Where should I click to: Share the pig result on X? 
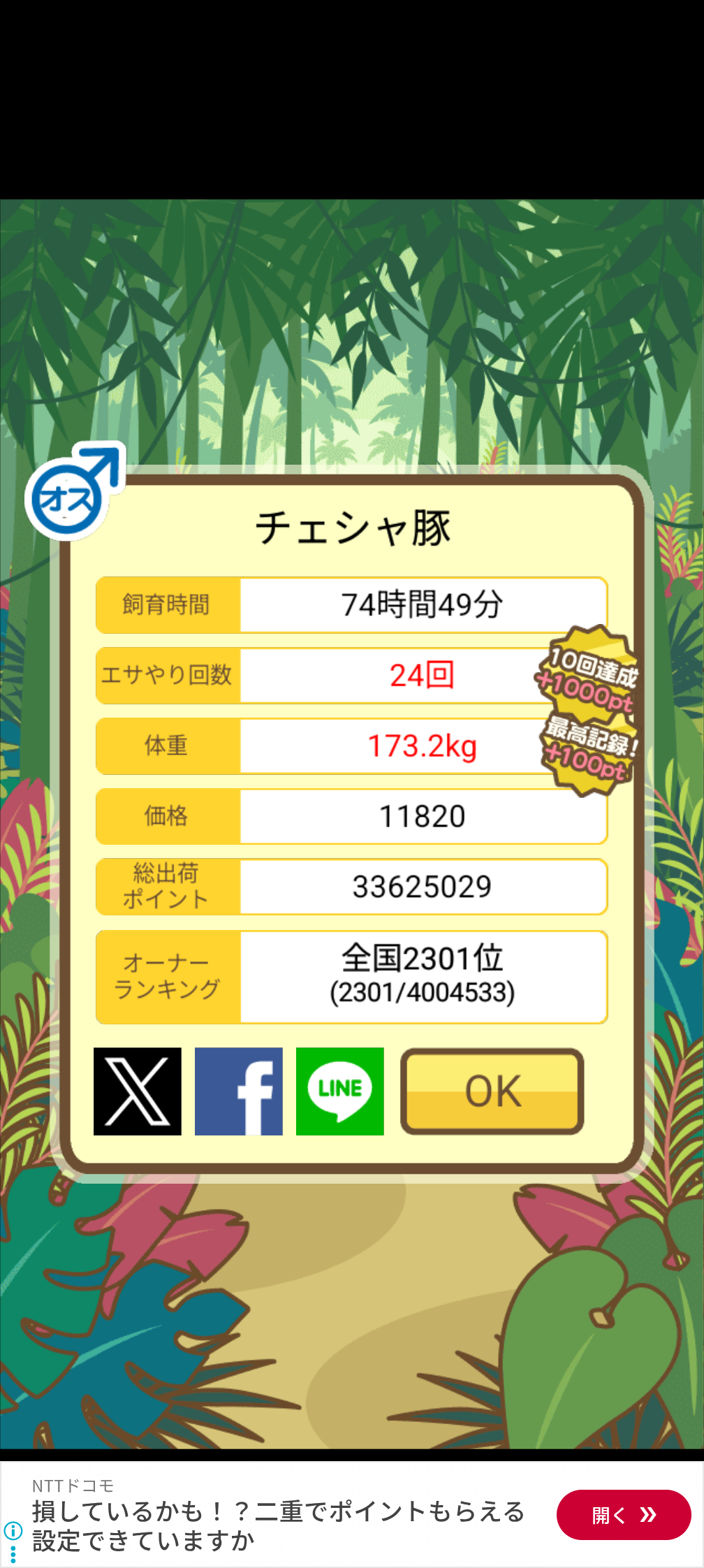138,1091
